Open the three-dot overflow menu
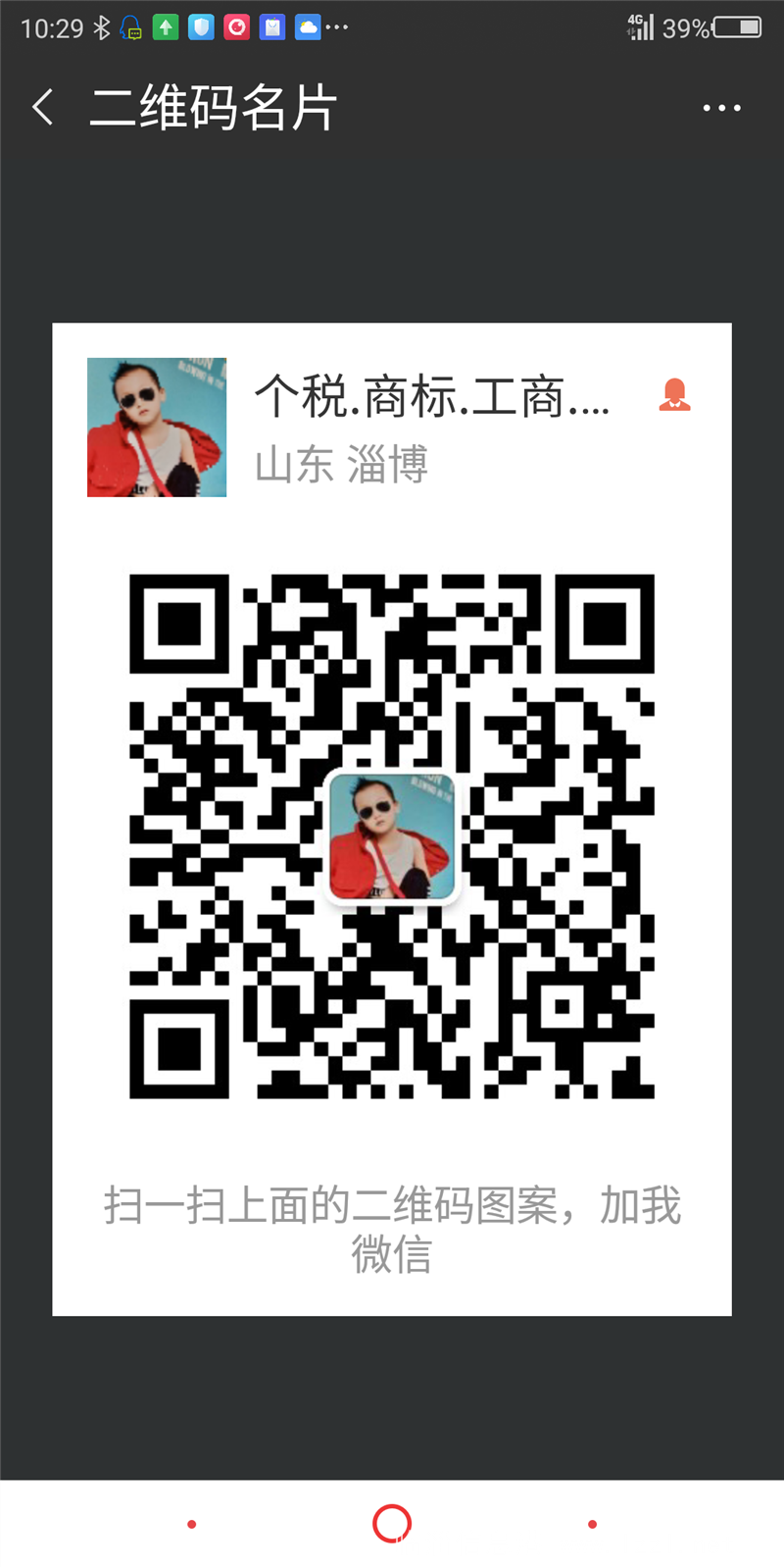 tap(721, 108)
